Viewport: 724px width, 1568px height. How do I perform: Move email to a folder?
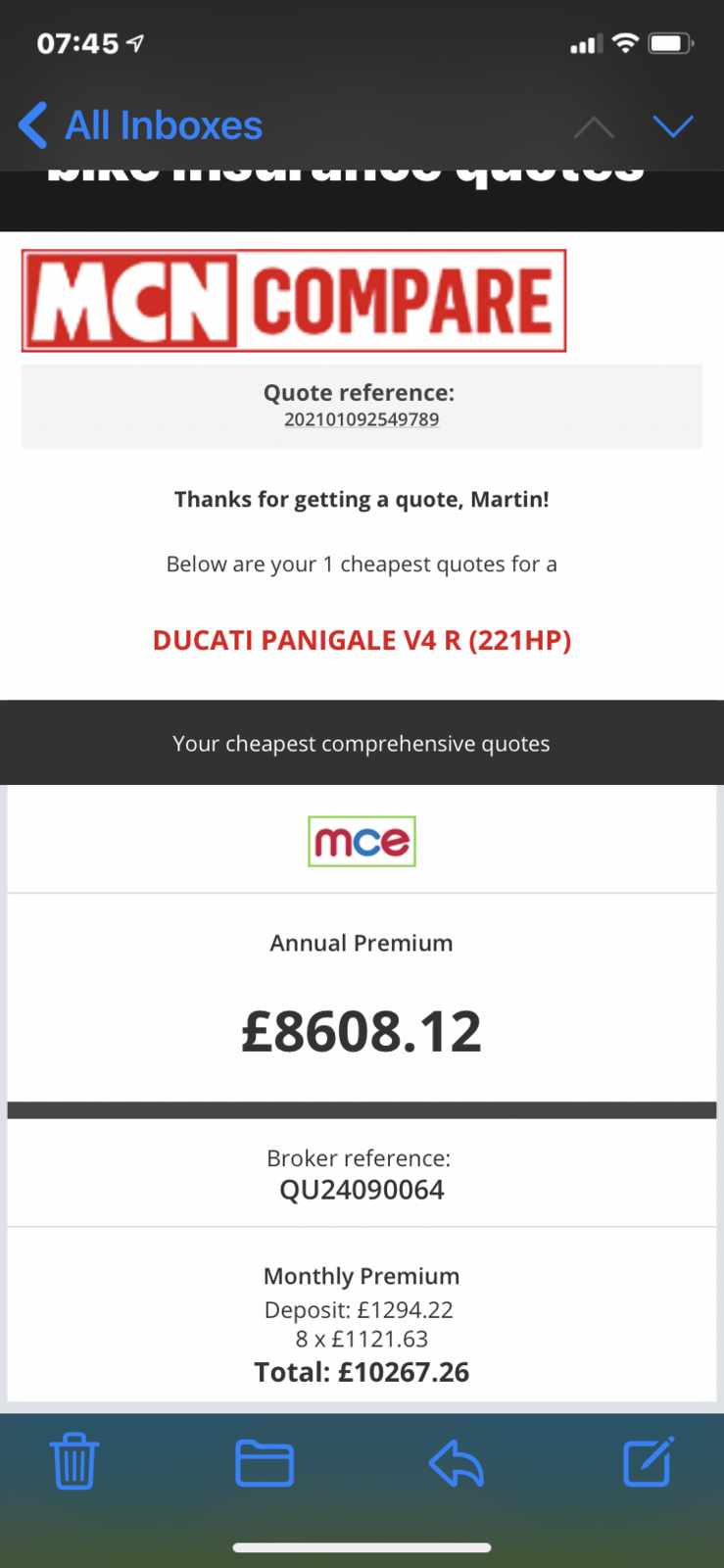pyautogui.click(x=265, y=1462)
